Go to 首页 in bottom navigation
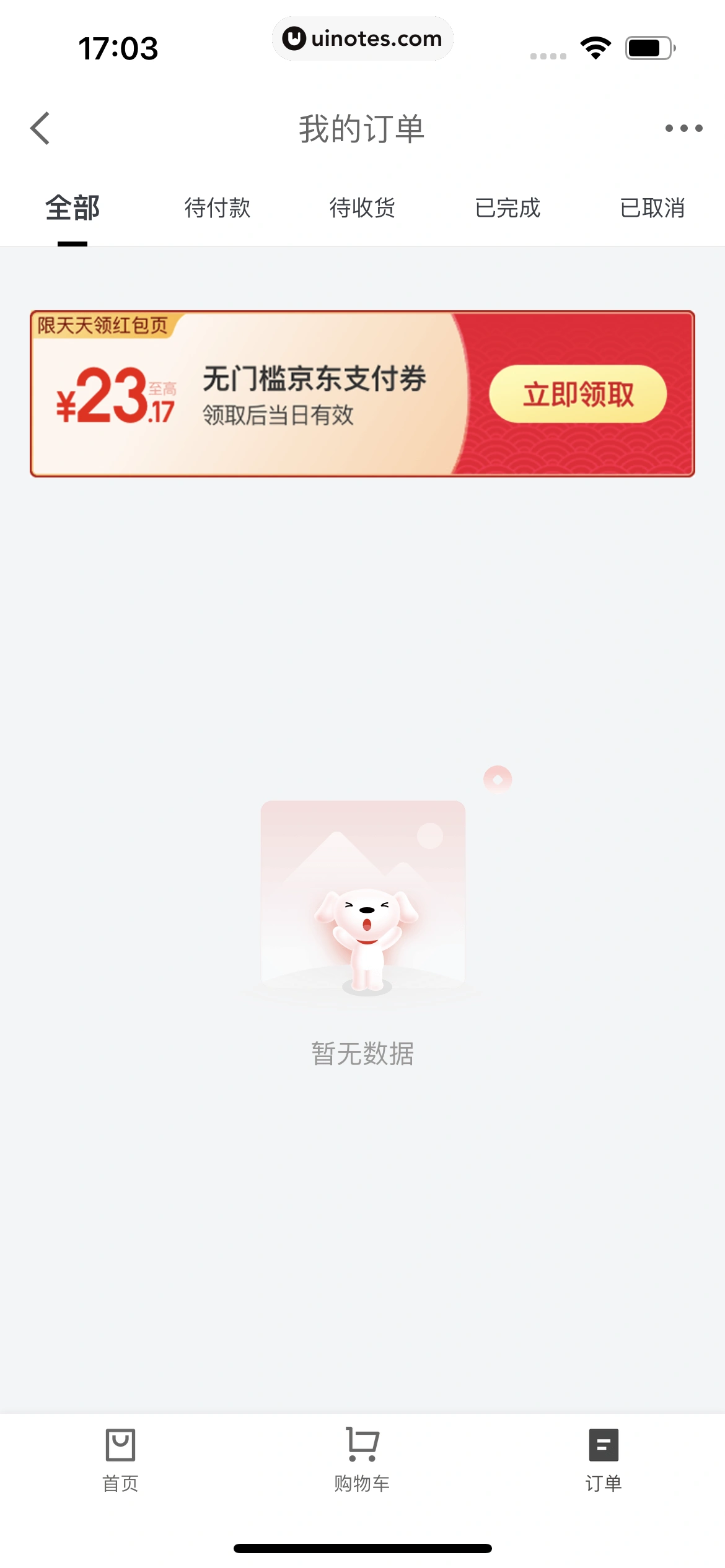Image resolution: width=725 pixels, height=1568 pixels. (x=120, y=1460)
